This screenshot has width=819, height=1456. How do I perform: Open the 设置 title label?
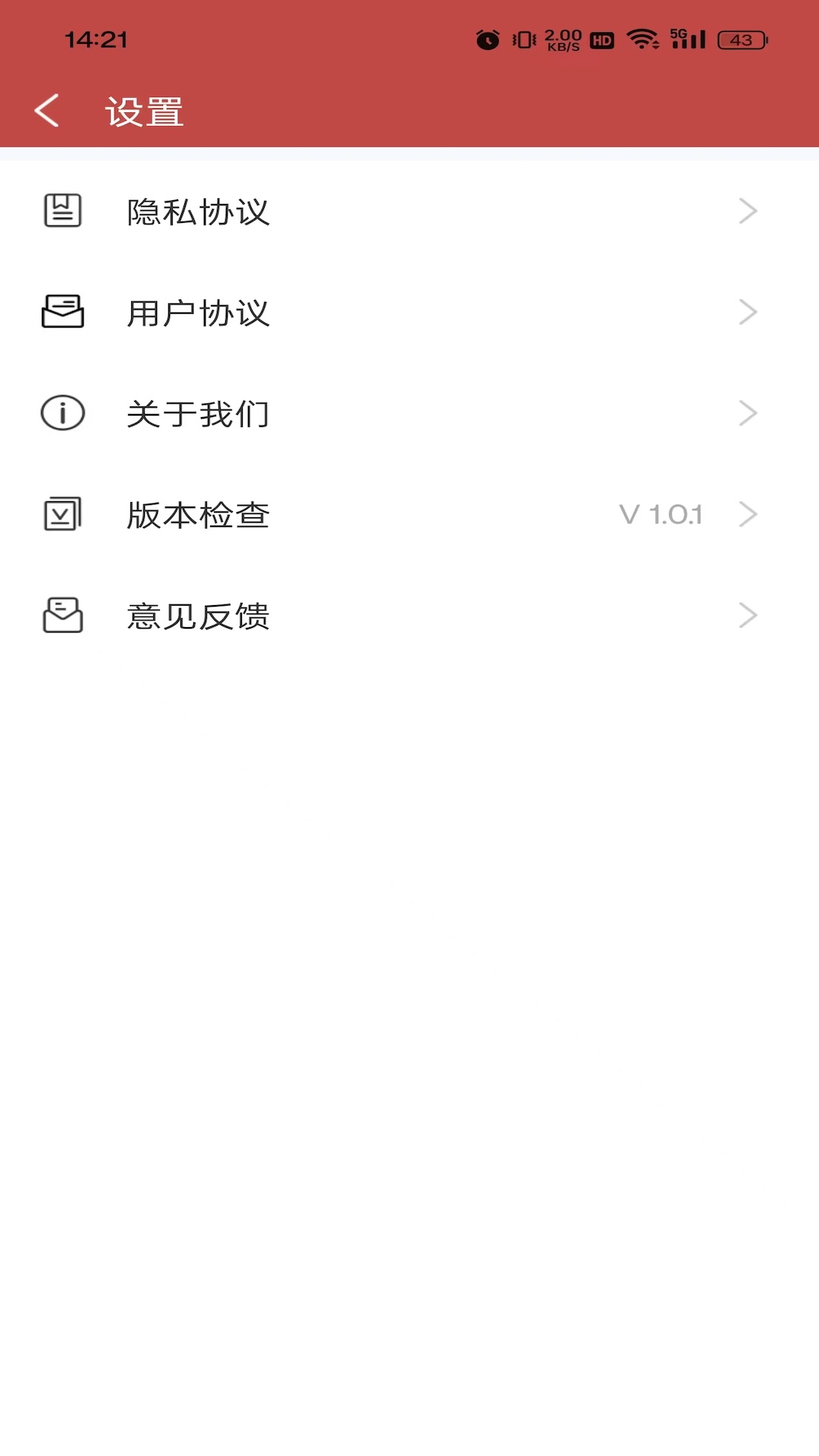143,111
